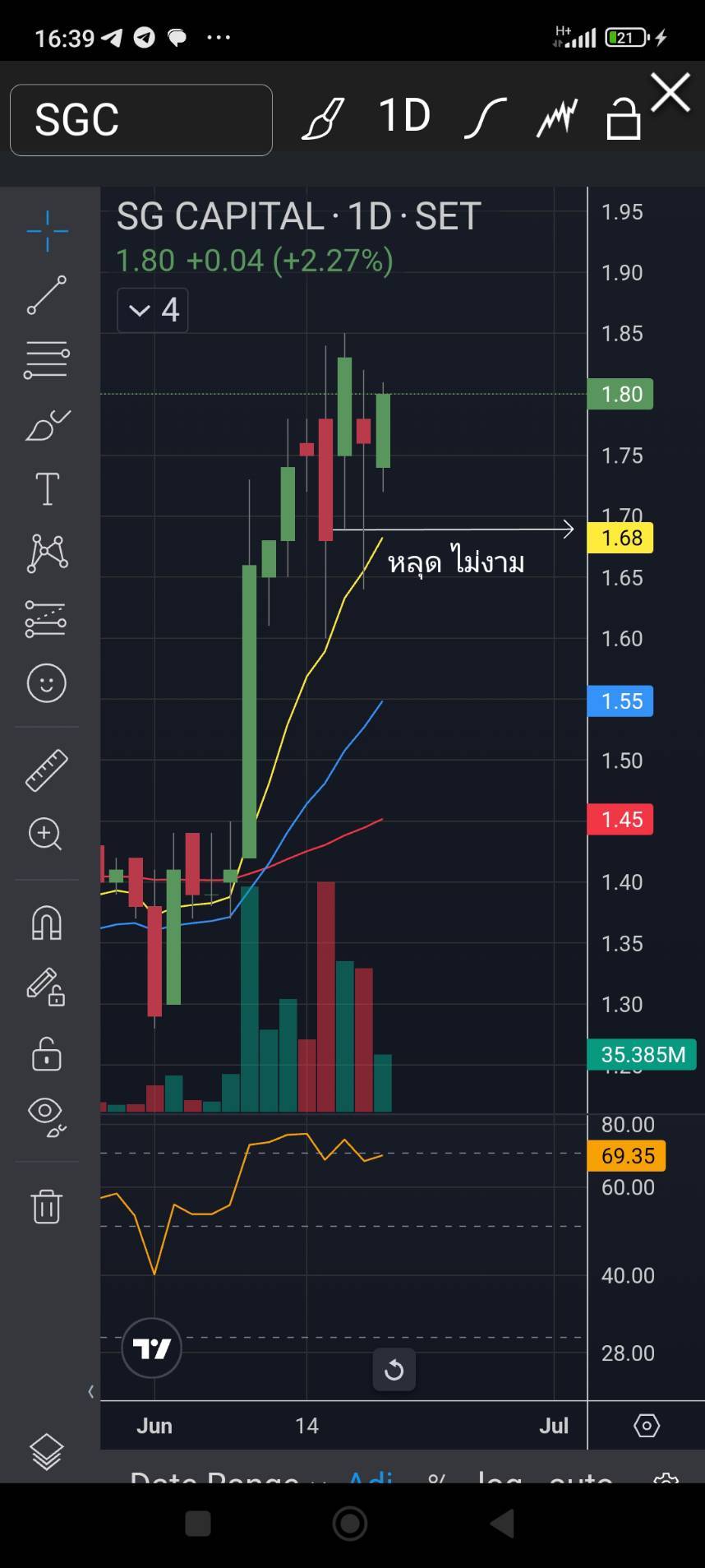The height and width of the screenshot is (1568, 705).
Task: Open the chart settings gear by time axis
Action: tap(647, 1426)
